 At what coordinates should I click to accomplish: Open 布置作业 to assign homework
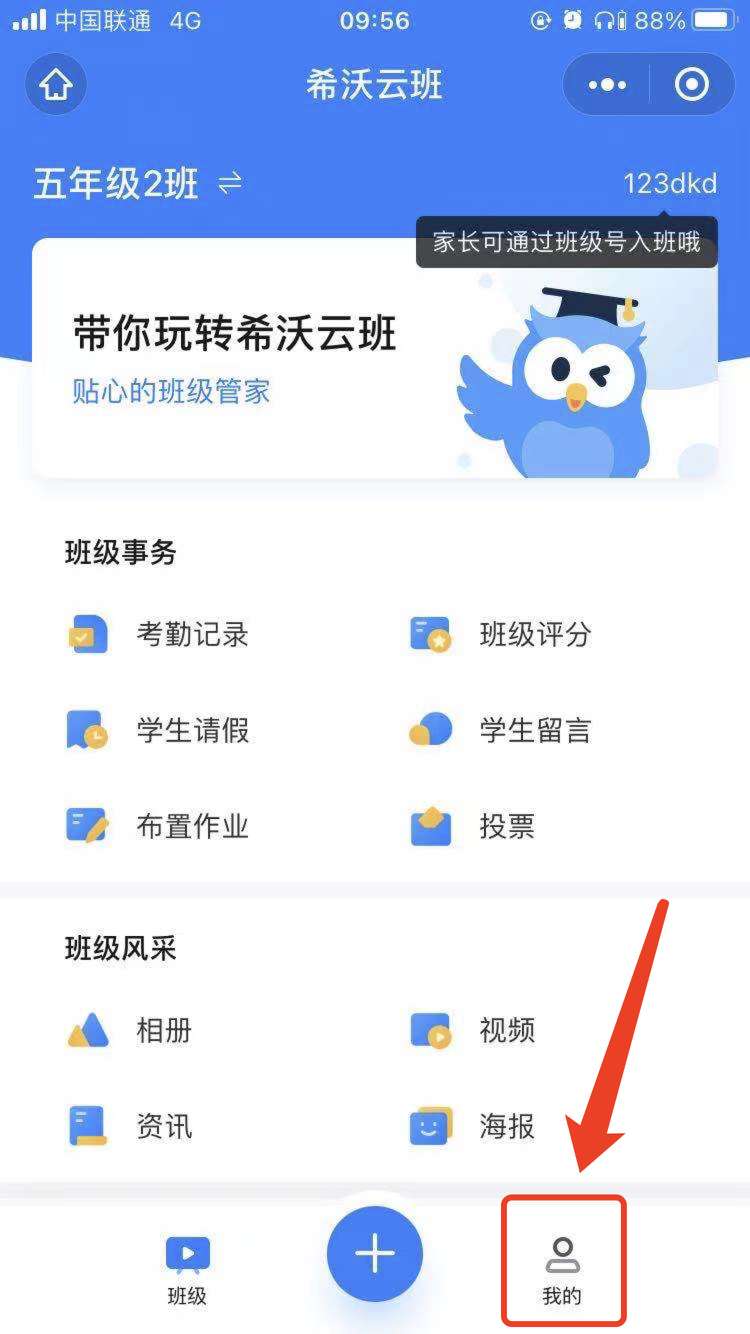click(160, 827)
